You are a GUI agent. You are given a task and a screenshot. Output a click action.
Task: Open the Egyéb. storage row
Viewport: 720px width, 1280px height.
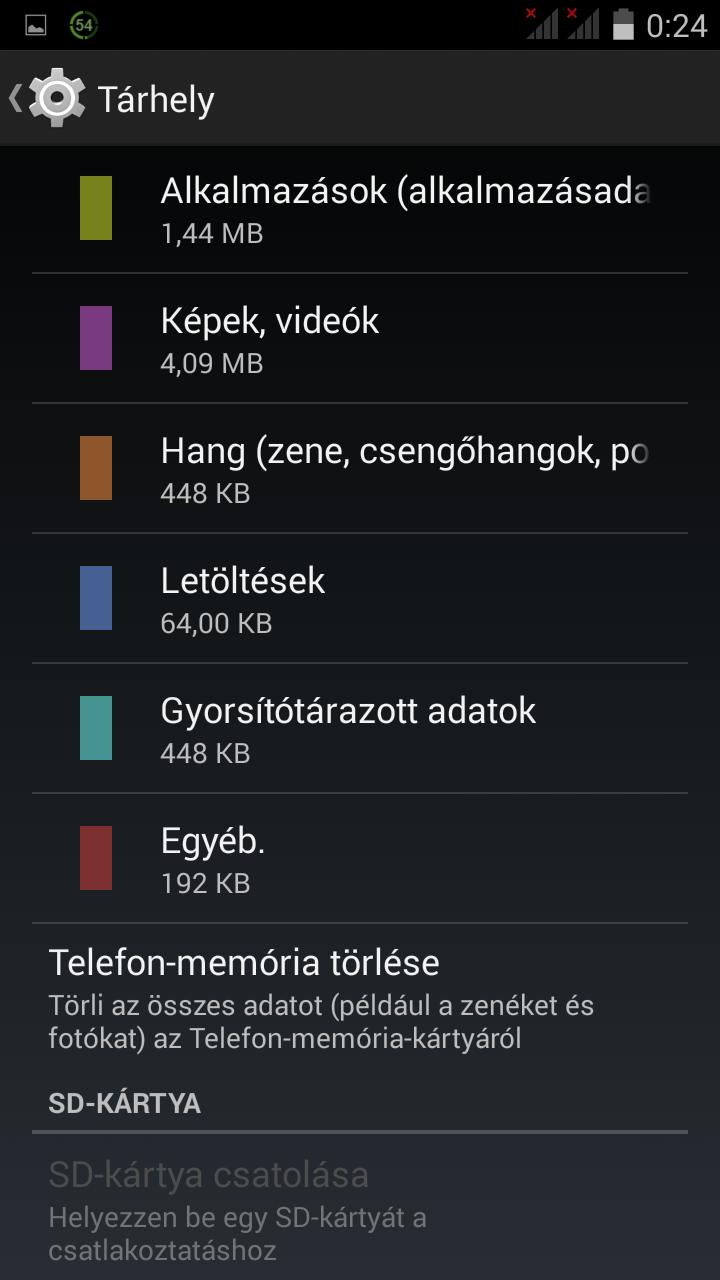tap(360, 858)
